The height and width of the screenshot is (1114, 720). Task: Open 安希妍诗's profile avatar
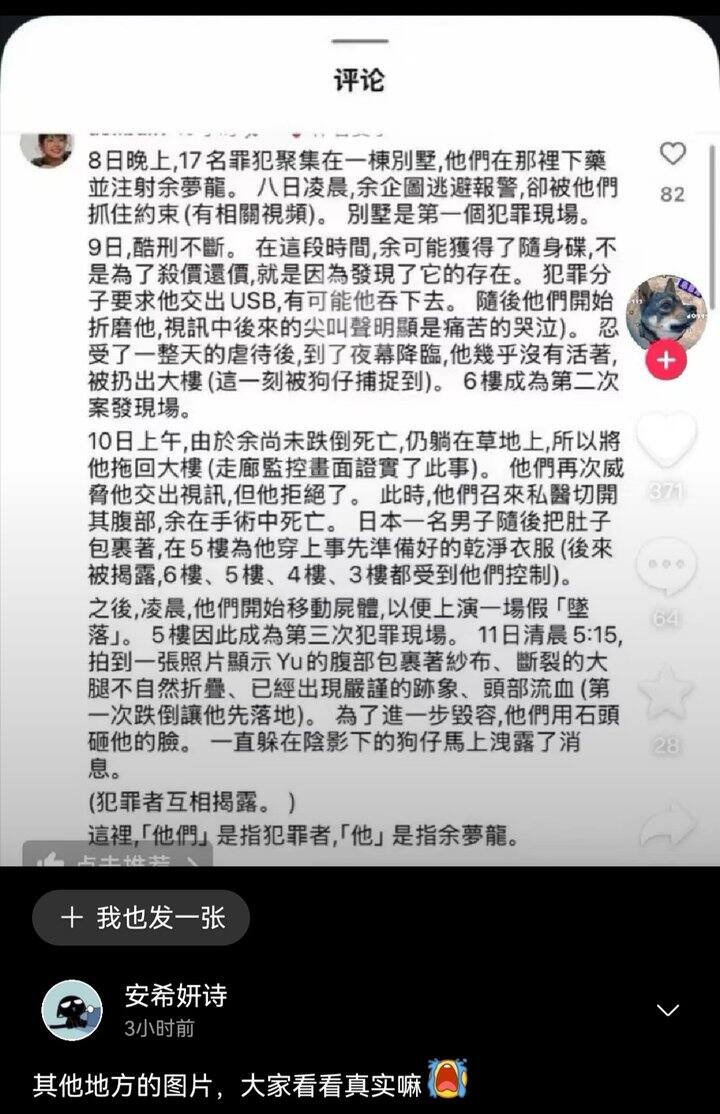click(x=72, y=1009)
